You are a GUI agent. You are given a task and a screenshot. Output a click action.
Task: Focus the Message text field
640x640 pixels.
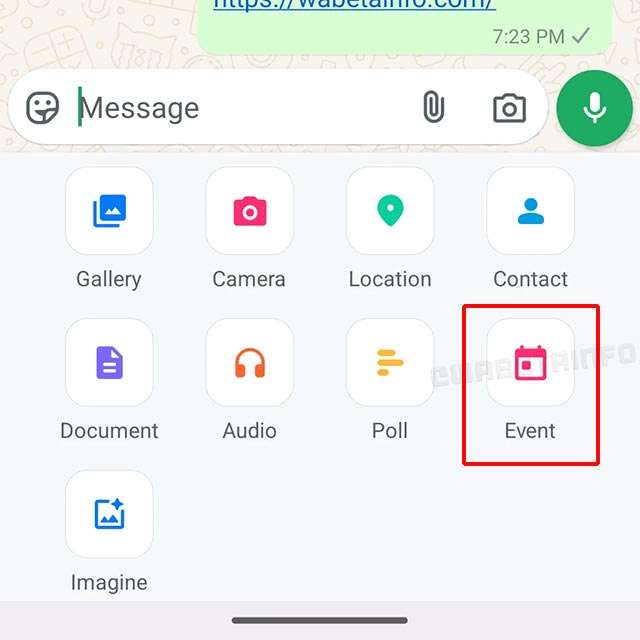[x=240, y=108]
